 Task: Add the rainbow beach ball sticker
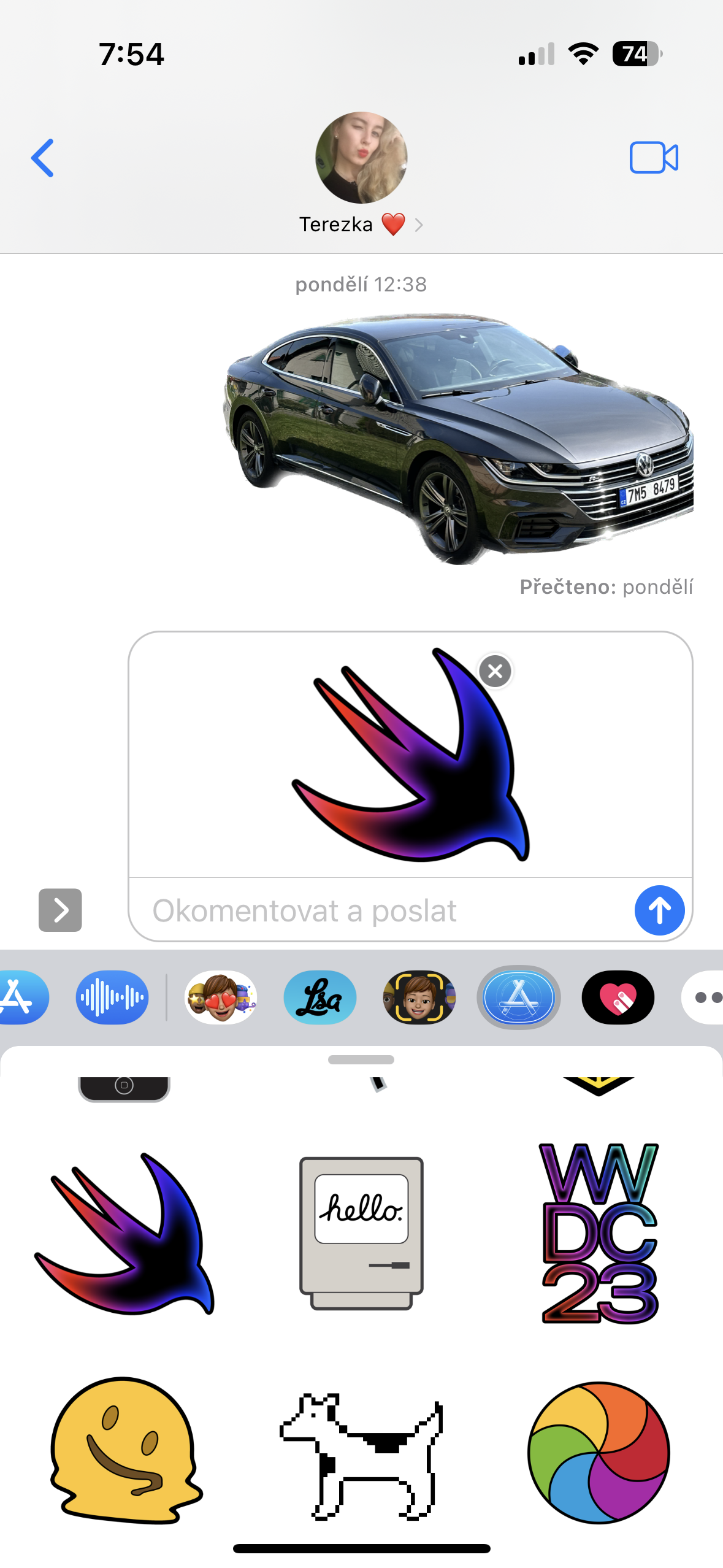pyautogui.click(x=599, y=1451)
